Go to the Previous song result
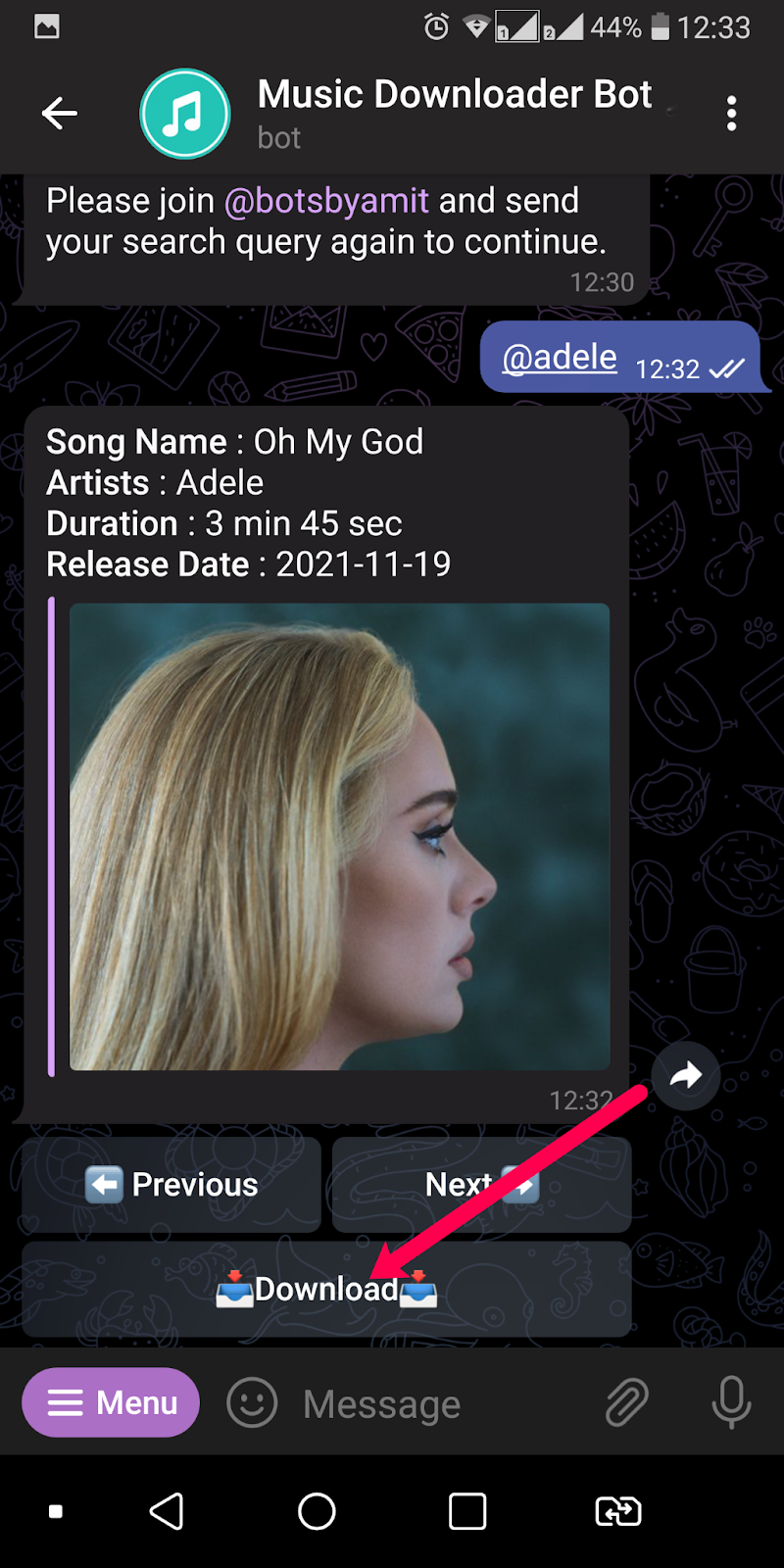This screenshot has height=1568, width=784. coord(171,1185)
